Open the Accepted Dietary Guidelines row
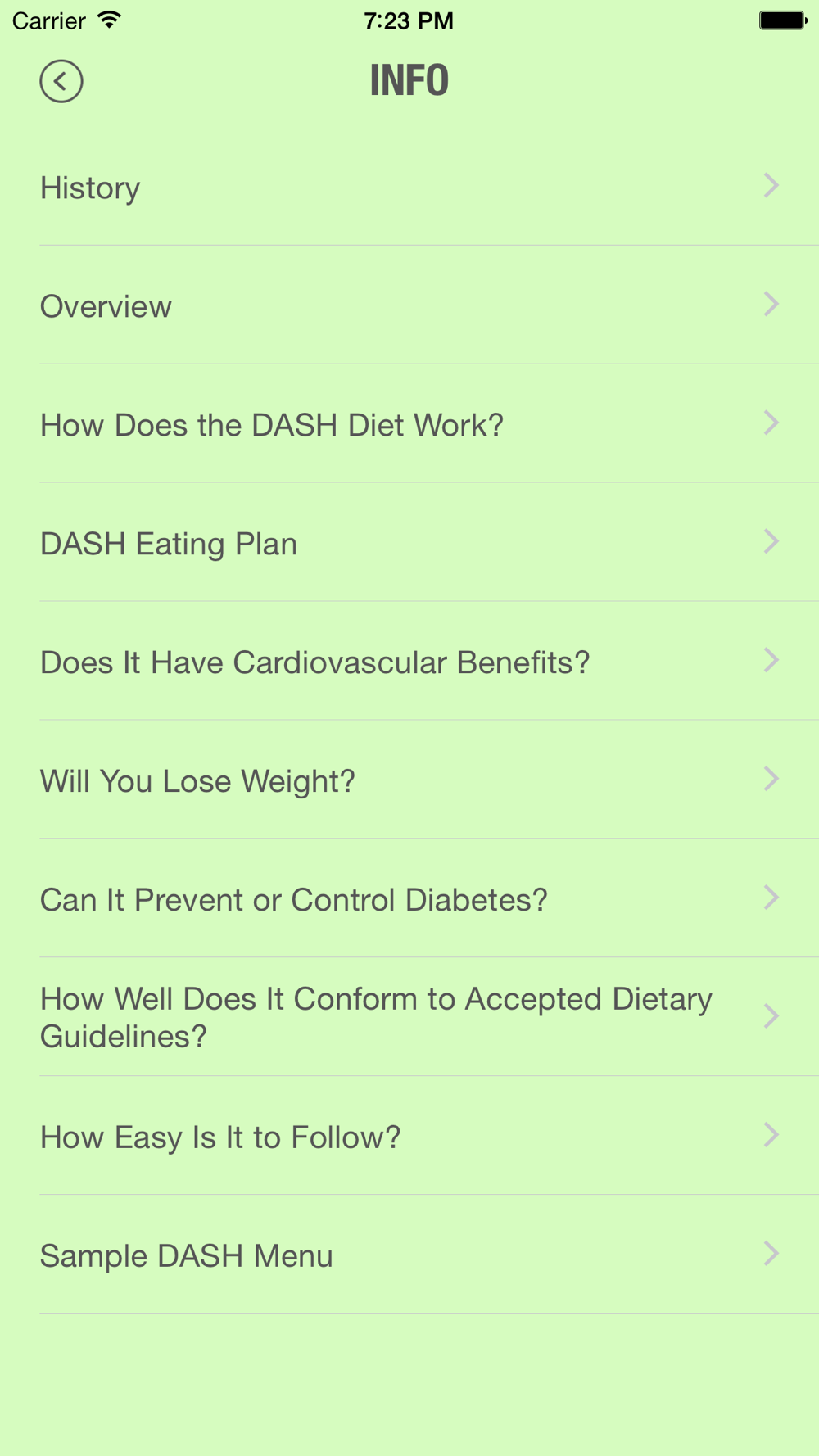Image resolution: width=819 pixels, height=1456 pixels. click(409, 1017)
